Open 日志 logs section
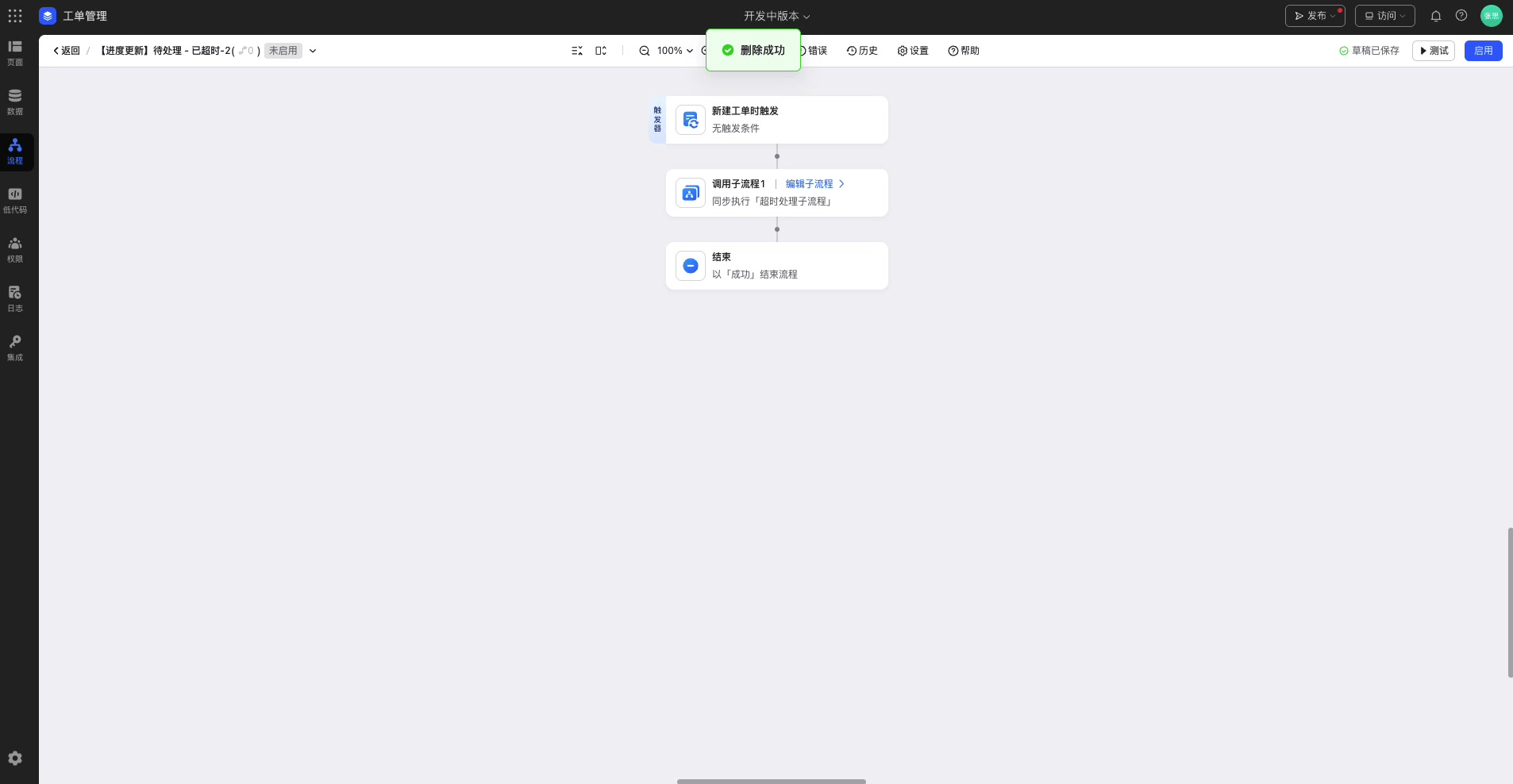This screenshot has height=784, width=1513. (15, 298)
